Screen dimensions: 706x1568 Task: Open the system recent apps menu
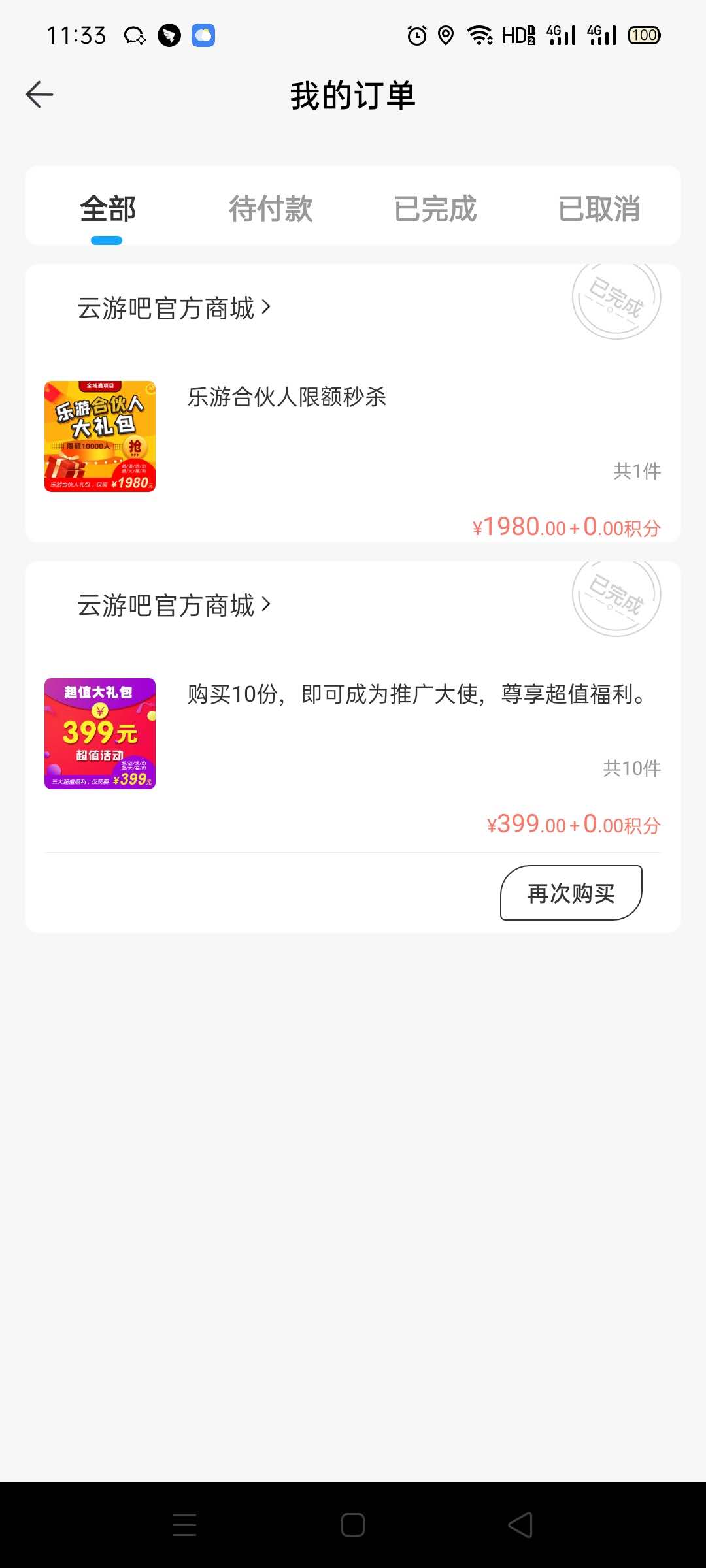point(184,1526)
